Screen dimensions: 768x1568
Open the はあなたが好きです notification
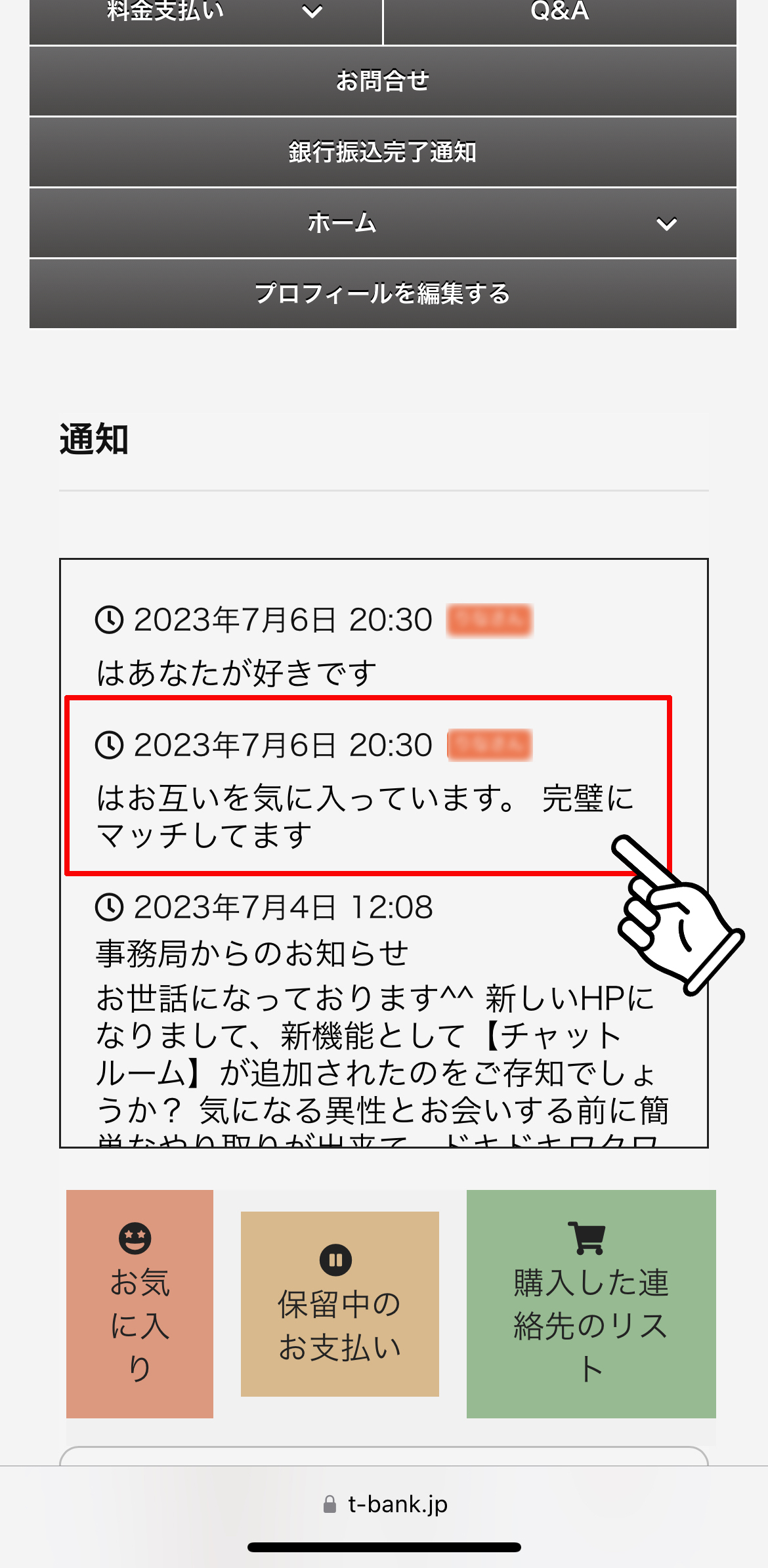(236, 672)
